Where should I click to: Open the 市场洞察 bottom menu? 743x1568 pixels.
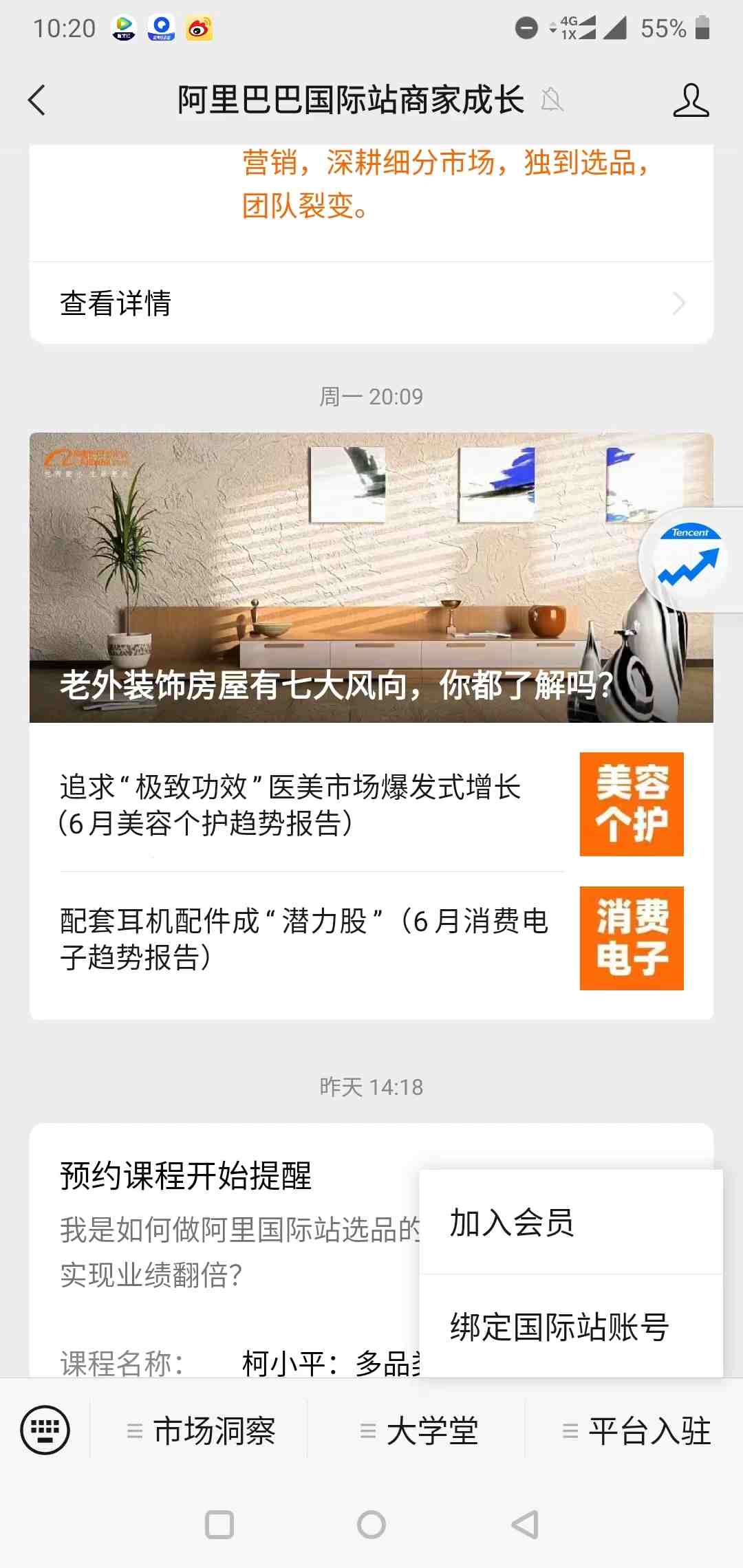pyautogui.click(x=201, y=1431)
